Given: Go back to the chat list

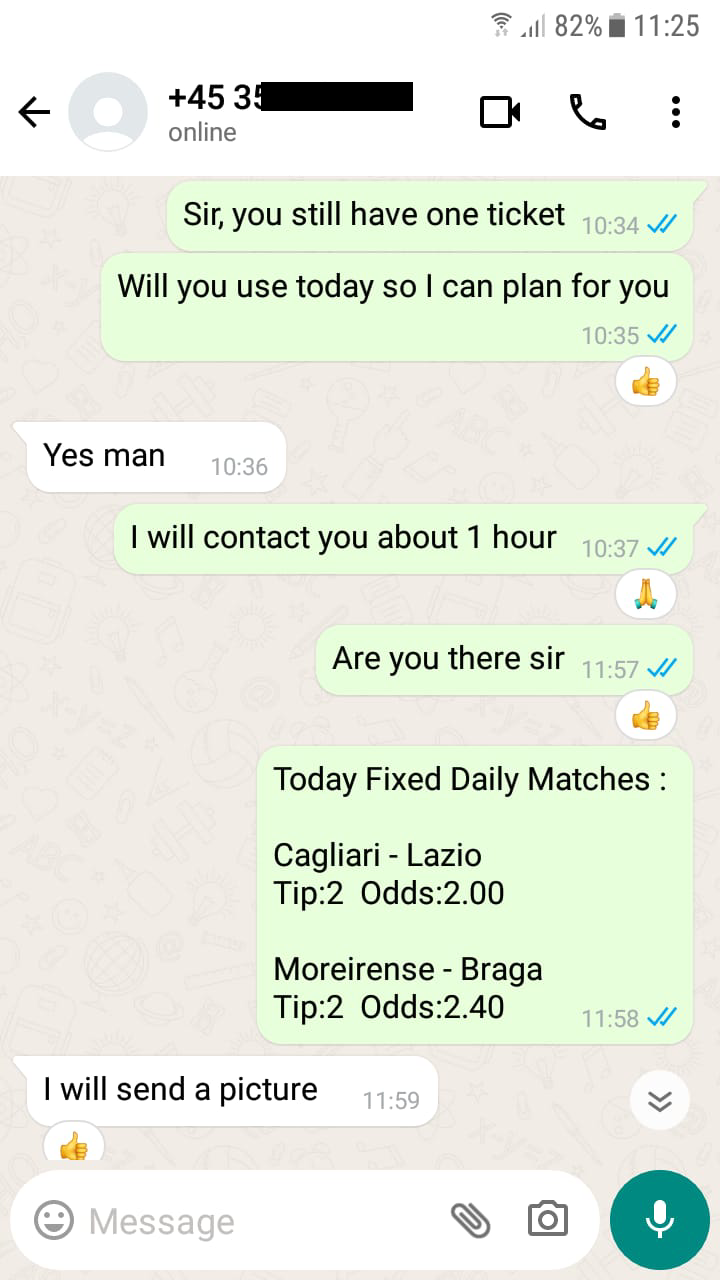Looking at the screenshot, I should tap(34, 113).
